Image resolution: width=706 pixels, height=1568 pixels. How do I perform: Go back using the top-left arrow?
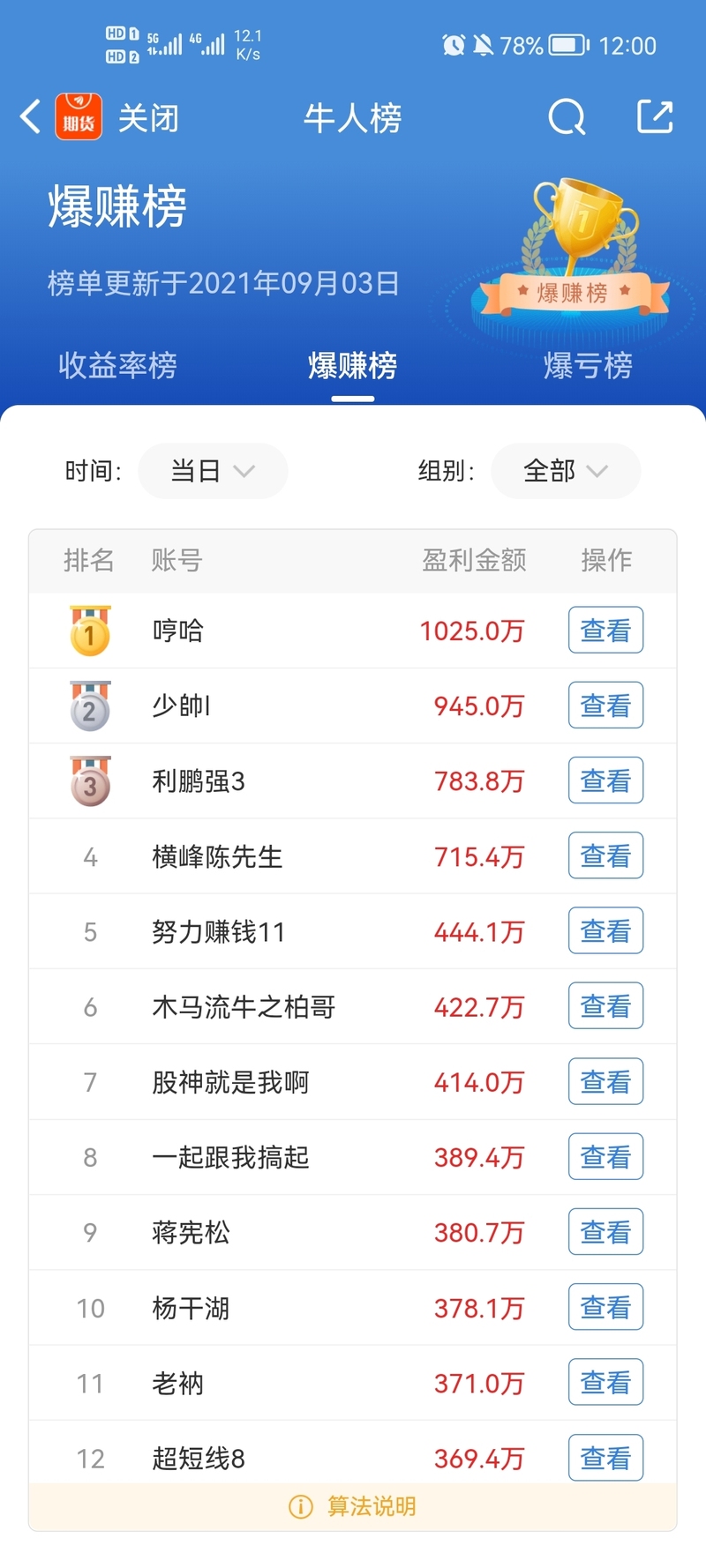(31, 116)
